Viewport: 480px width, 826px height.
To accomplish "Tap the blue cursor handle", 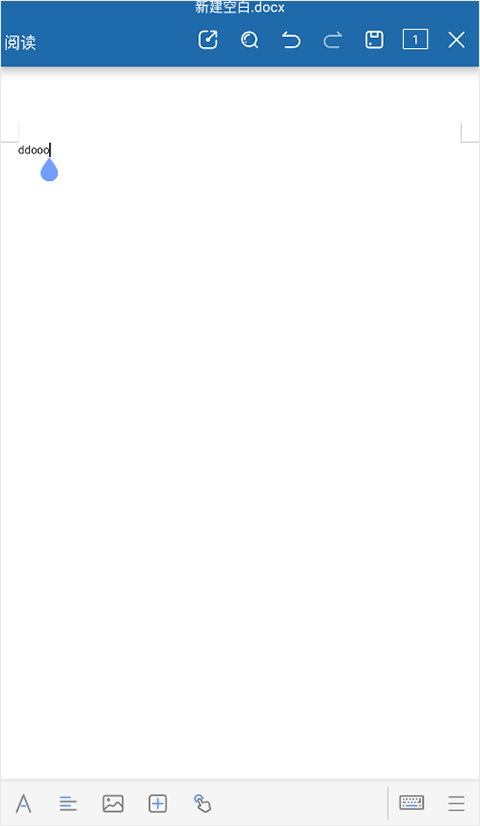I will click(x=49, y=170).
